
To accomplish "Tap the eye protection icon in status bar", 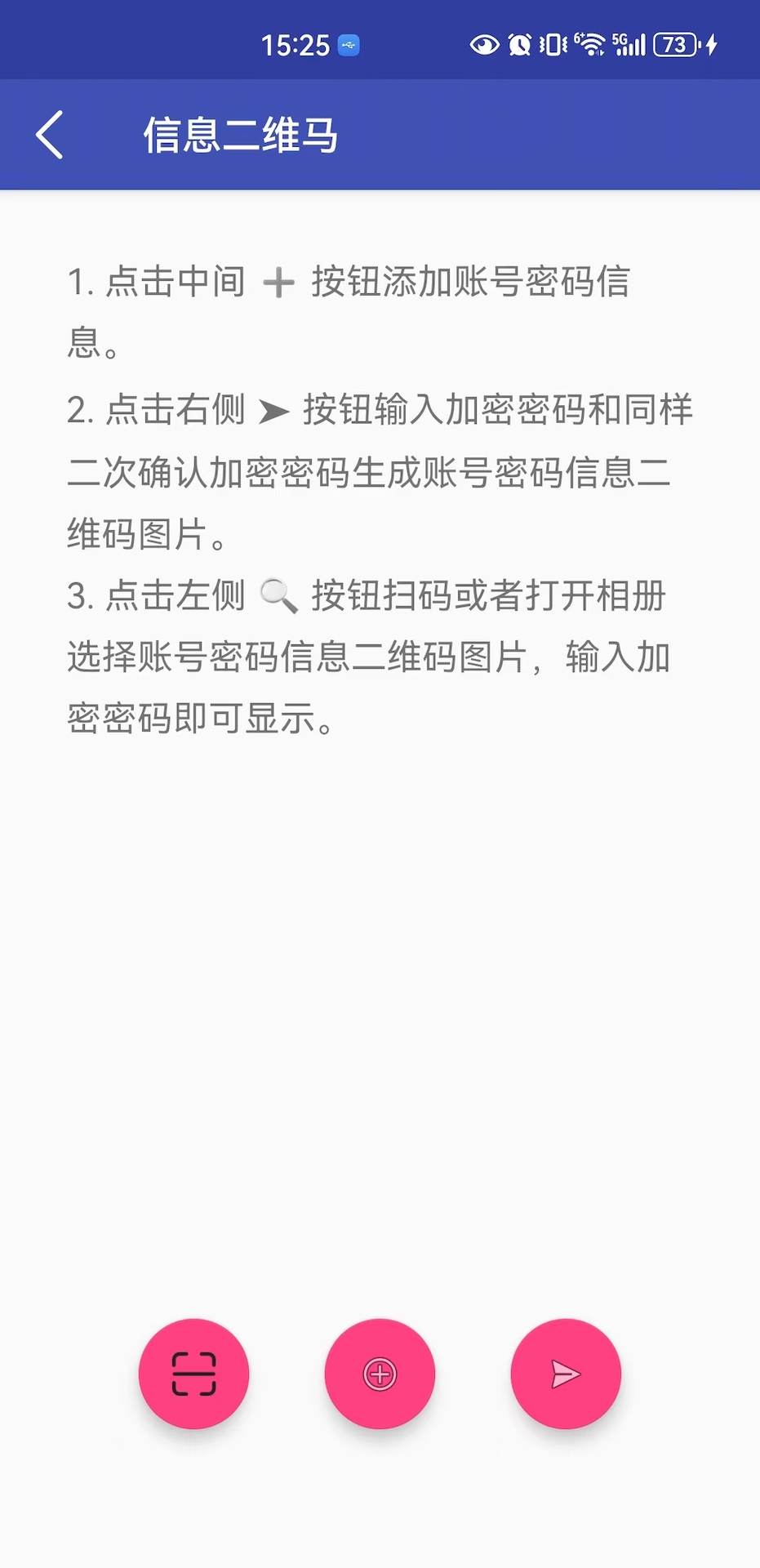I will [x=484, y=46].
